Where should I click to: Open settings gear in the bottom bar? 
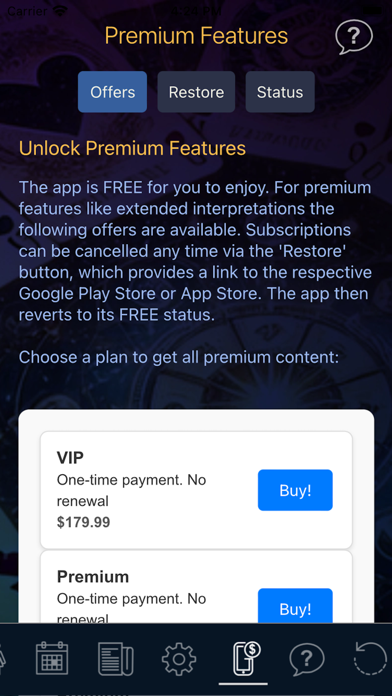tap(179, 659)
